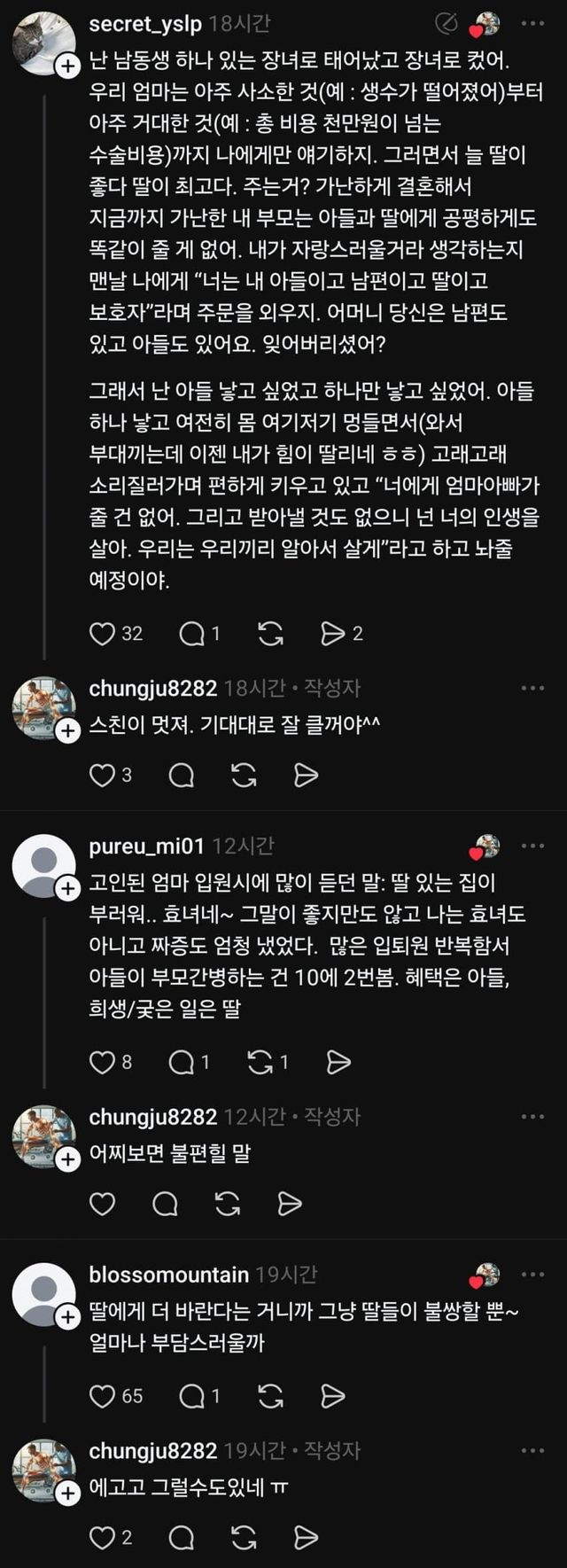Open secret_yslp's profile from the username

coord(145,24)
